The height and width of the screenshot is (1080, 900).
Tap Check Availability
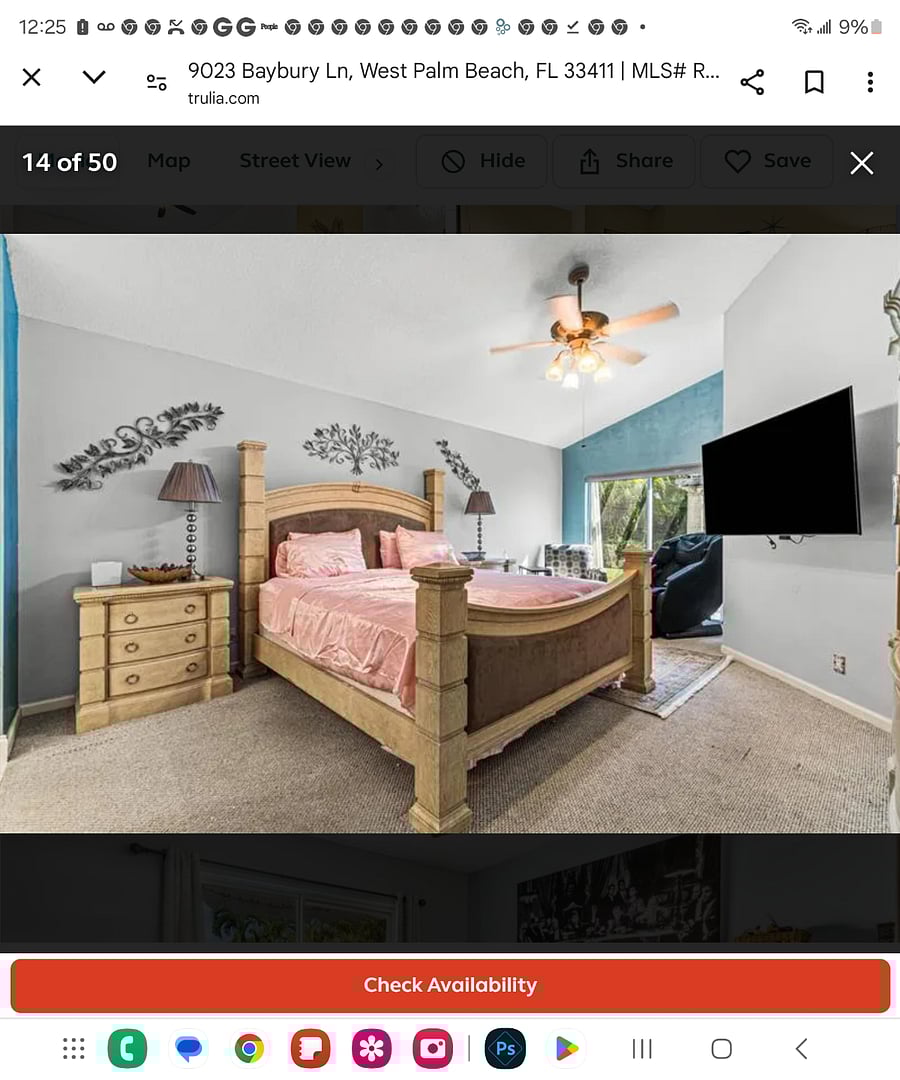point(450,985)
